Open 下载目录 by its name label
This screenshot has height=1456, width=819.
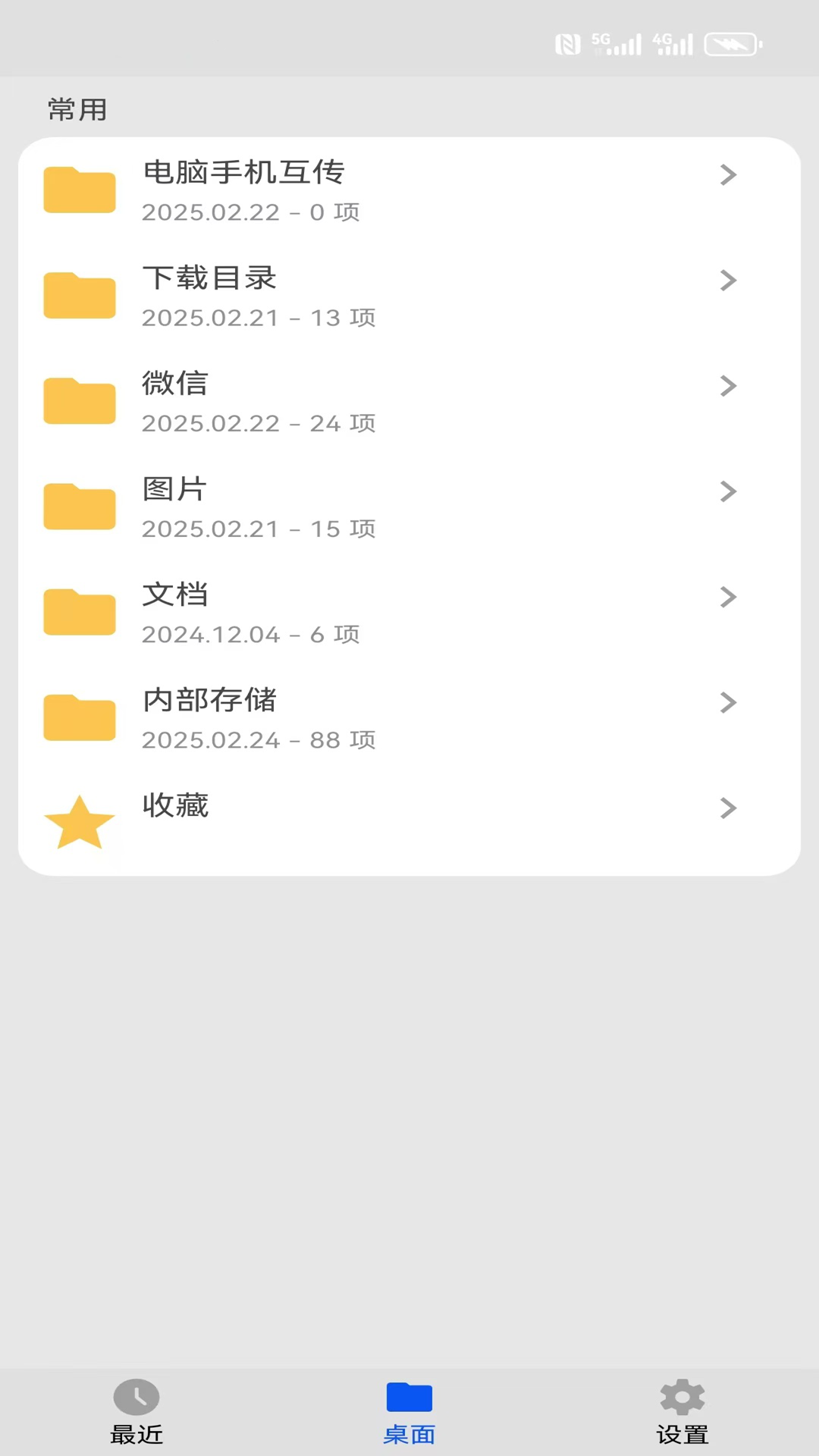click(209, 278)
